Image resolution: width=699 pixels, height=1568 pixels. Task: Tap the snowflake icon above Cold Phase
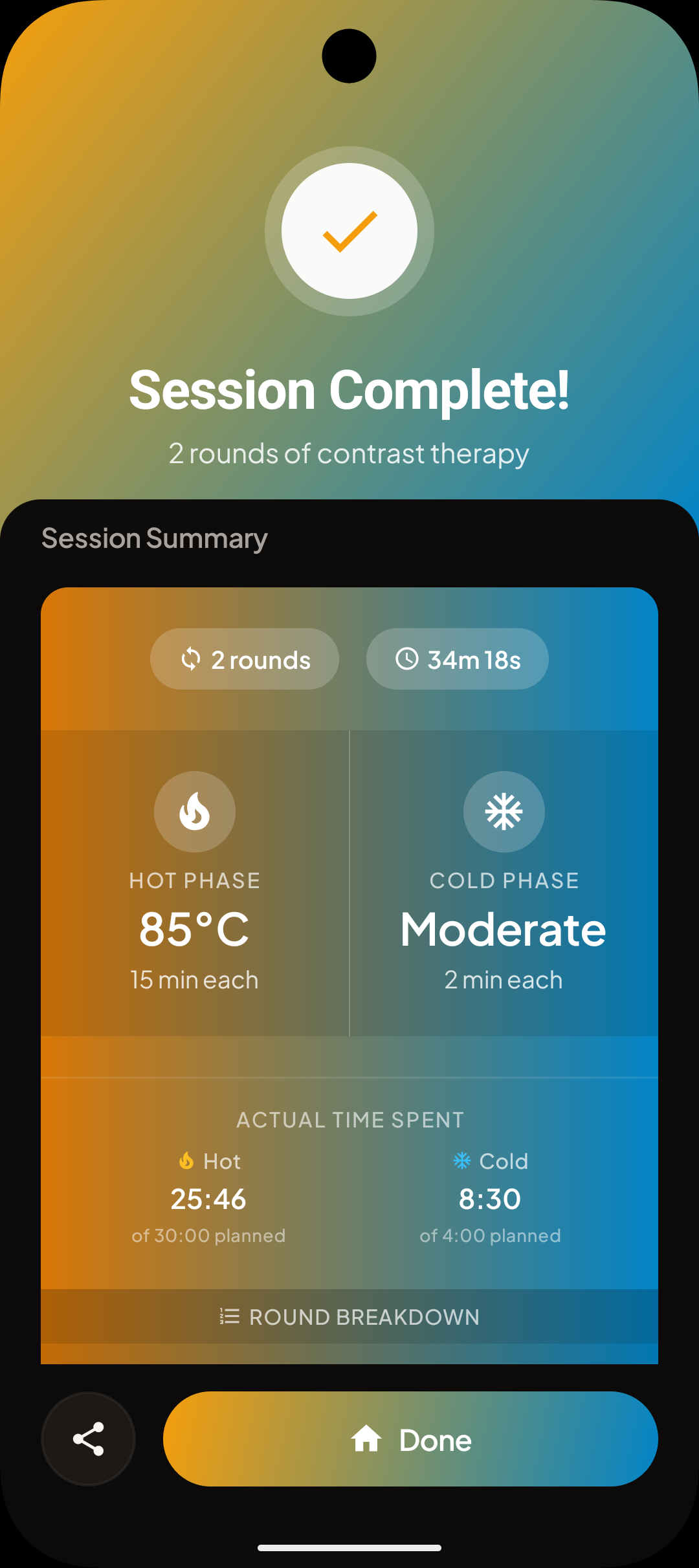(504, 812)
